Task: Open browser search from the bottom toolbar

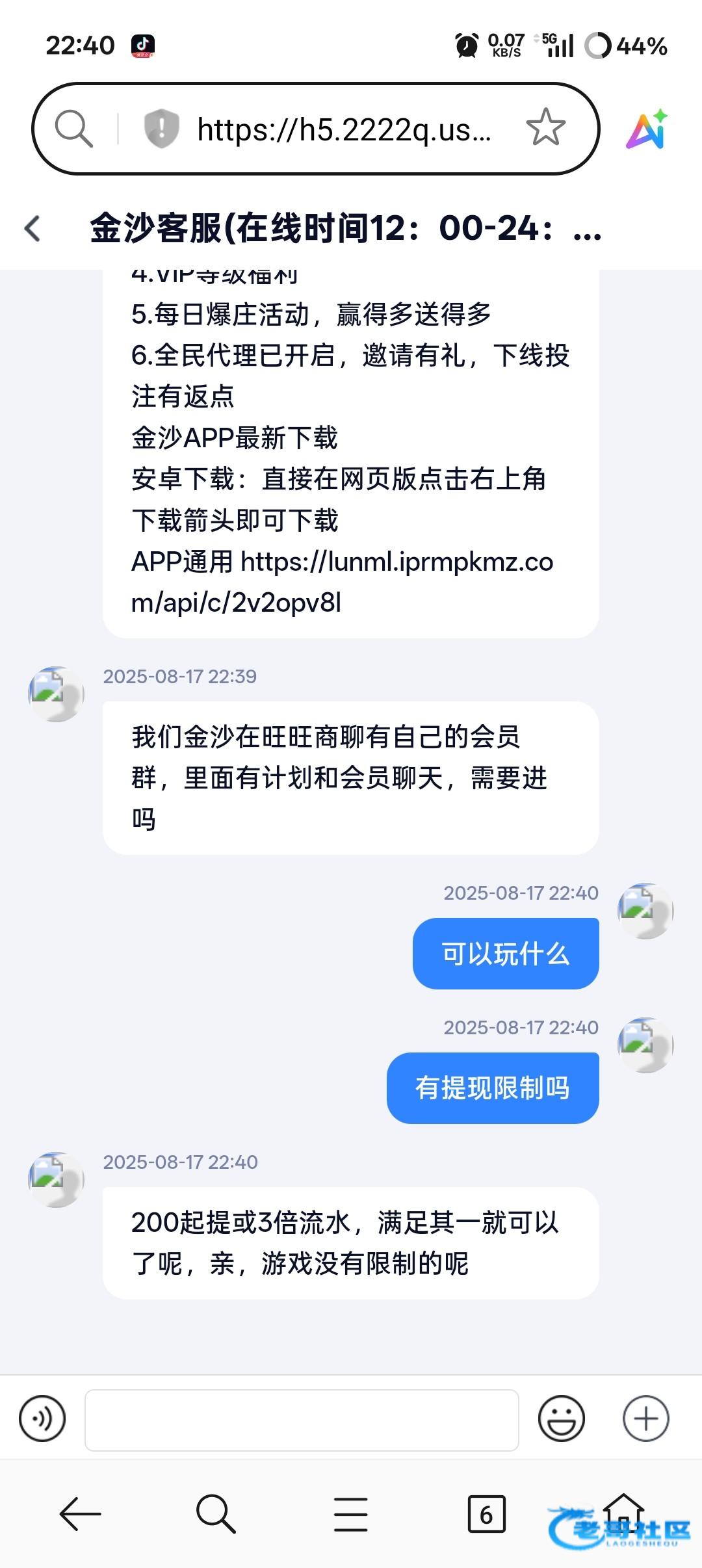Action: click(x=215, y=1514)
